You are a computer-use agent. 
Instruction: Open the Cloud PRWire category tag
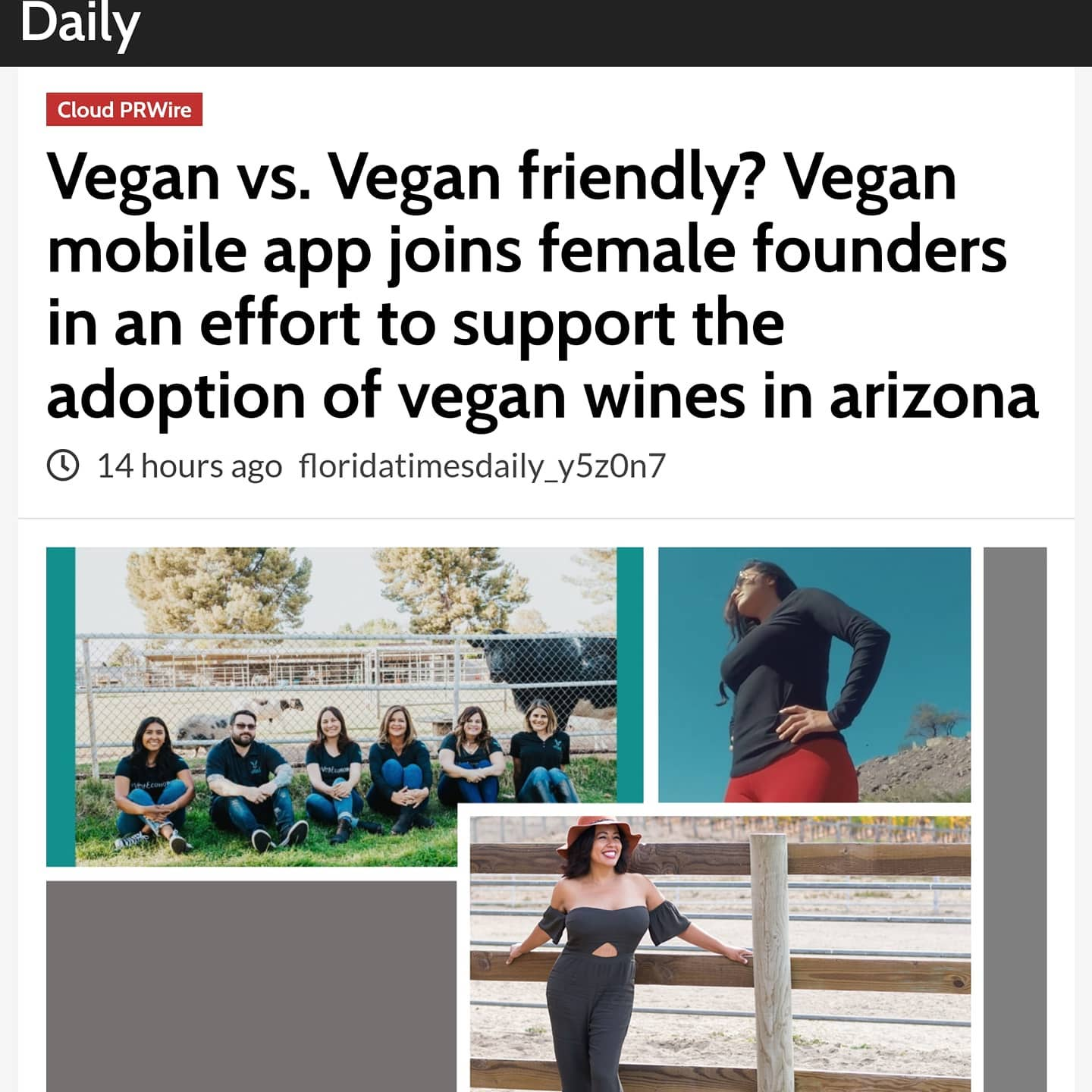tap(124, 110)
